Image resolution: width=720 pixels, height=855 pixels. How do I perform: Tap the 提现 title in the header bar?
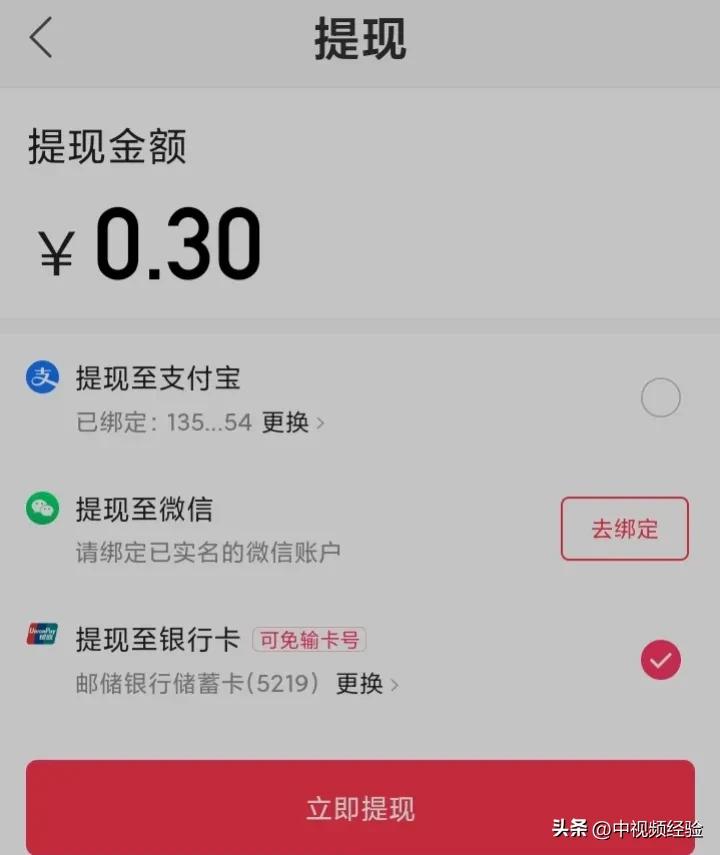pos(360,38)
